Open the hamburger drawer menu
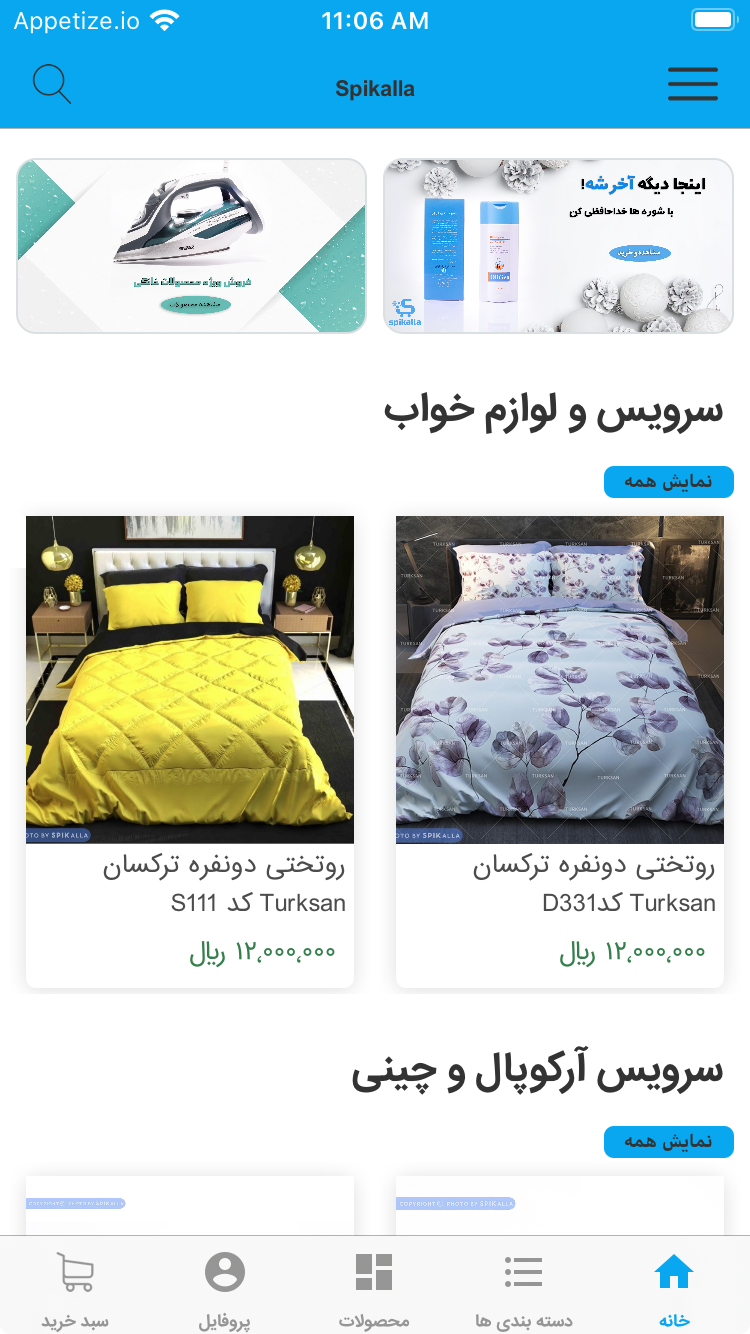 [693, 85]
